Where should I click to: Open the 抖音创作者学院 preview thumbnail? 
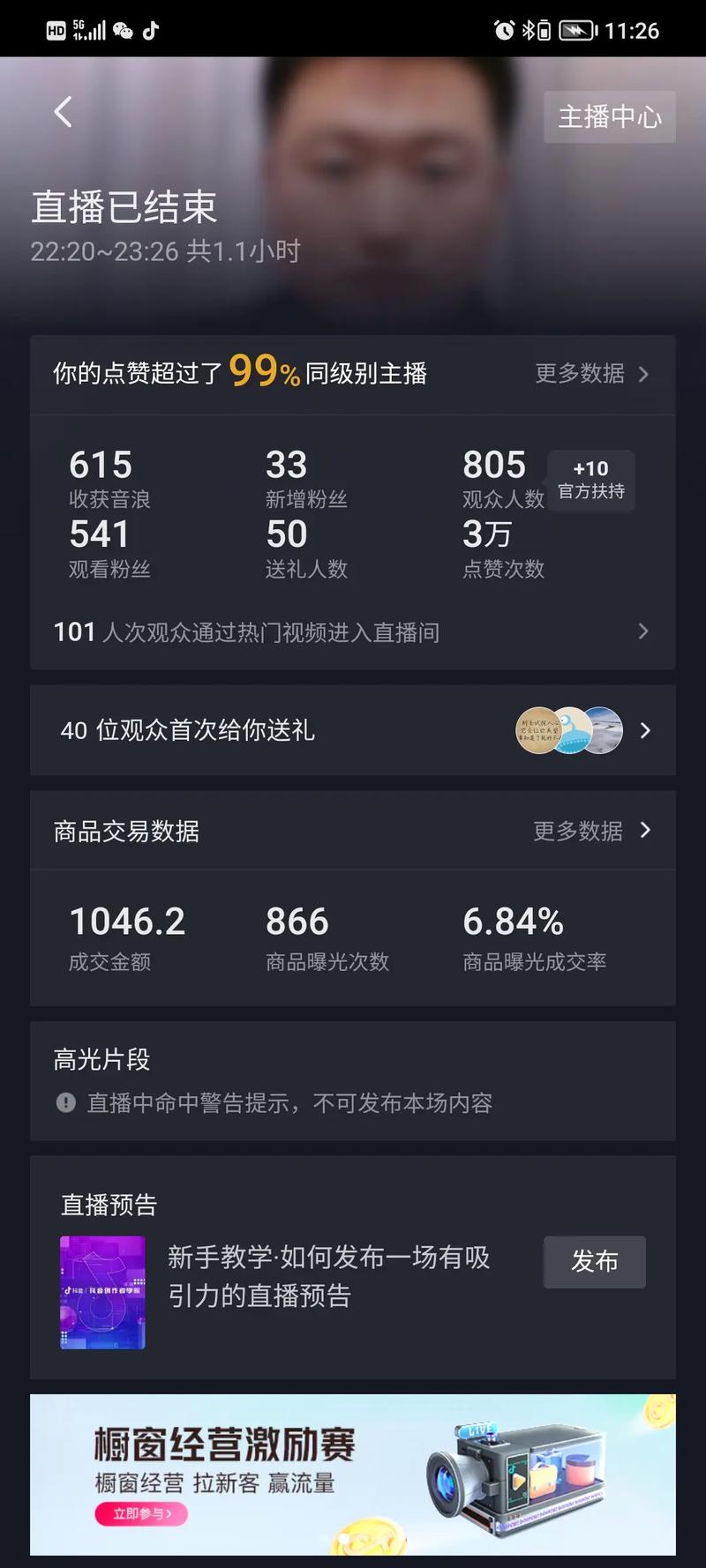[x=101, y=1292]
